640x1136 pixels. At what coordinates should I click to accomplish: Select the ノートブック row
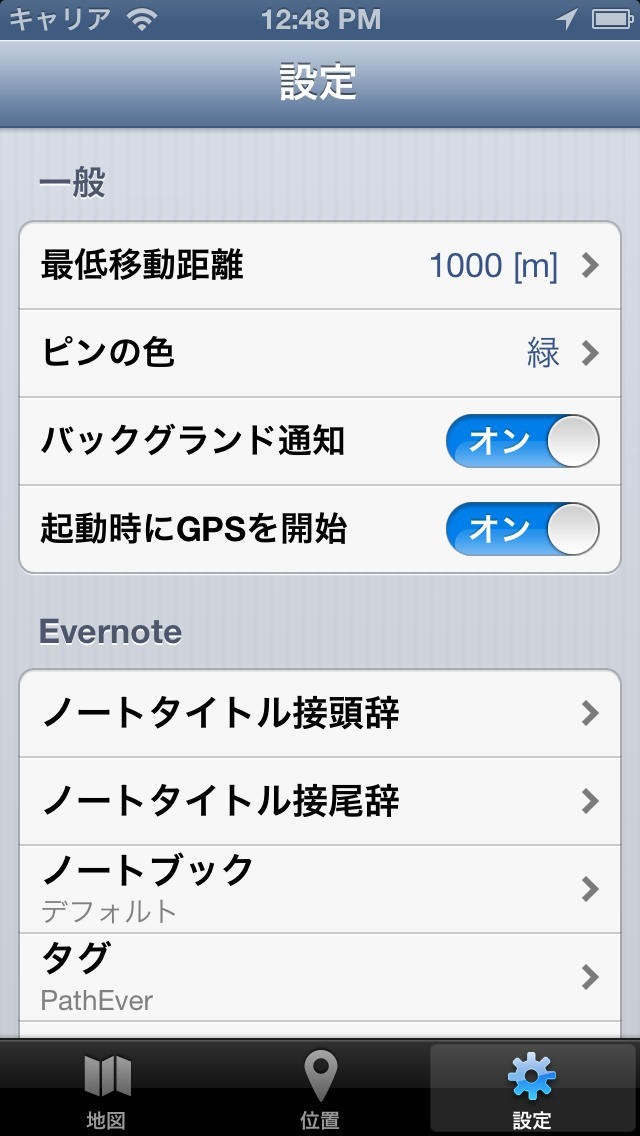click(x=320, y=889)
